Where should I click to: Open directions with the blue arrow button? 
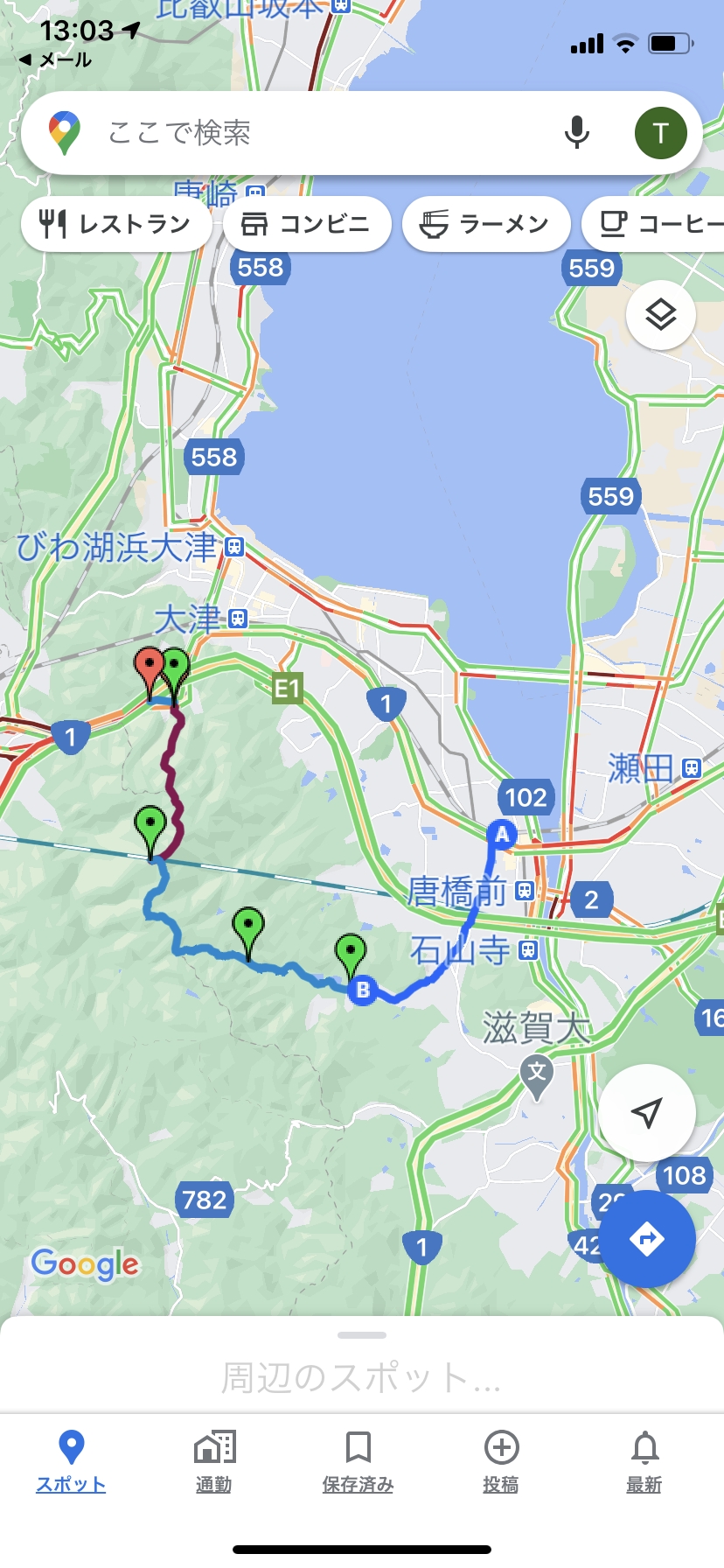[x=646, y=1238]
